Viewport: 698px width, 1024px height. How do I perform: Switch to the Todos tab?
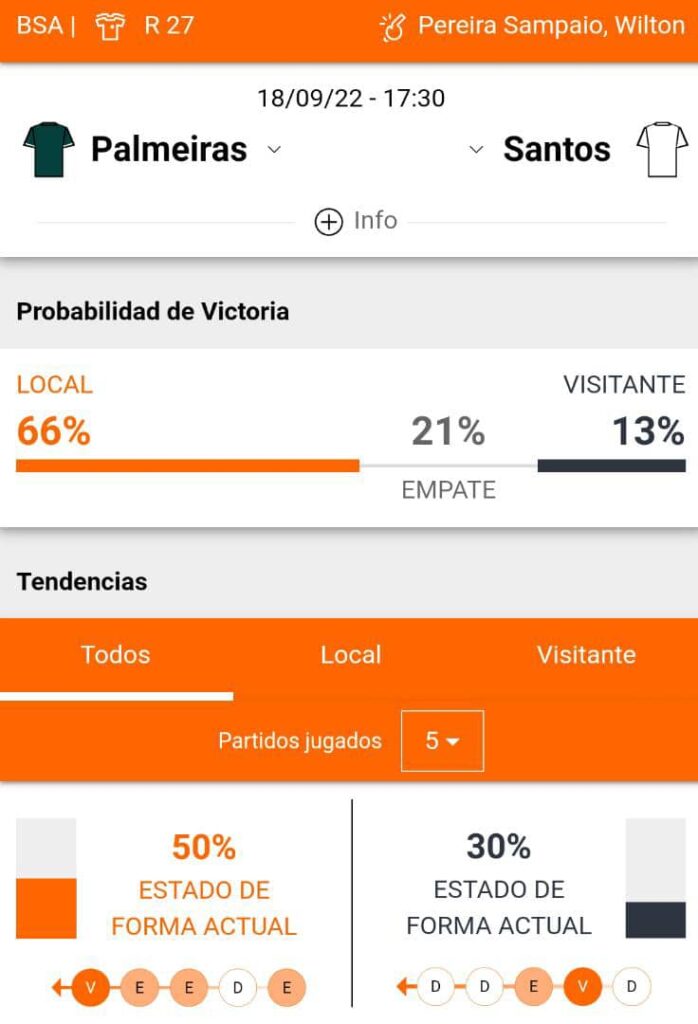coord(116,655)
